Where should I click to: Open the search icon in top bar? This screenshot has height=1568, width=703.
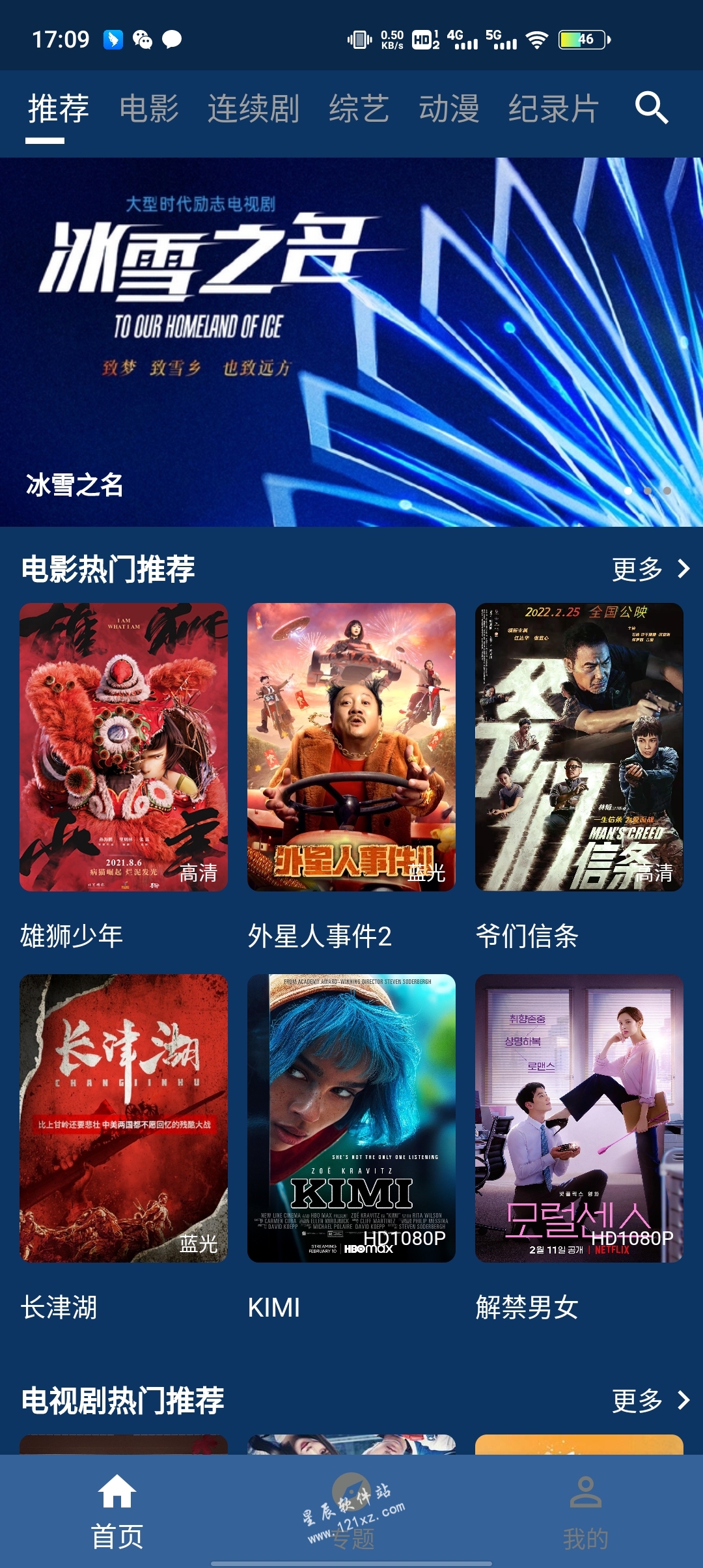coord(652,108)
